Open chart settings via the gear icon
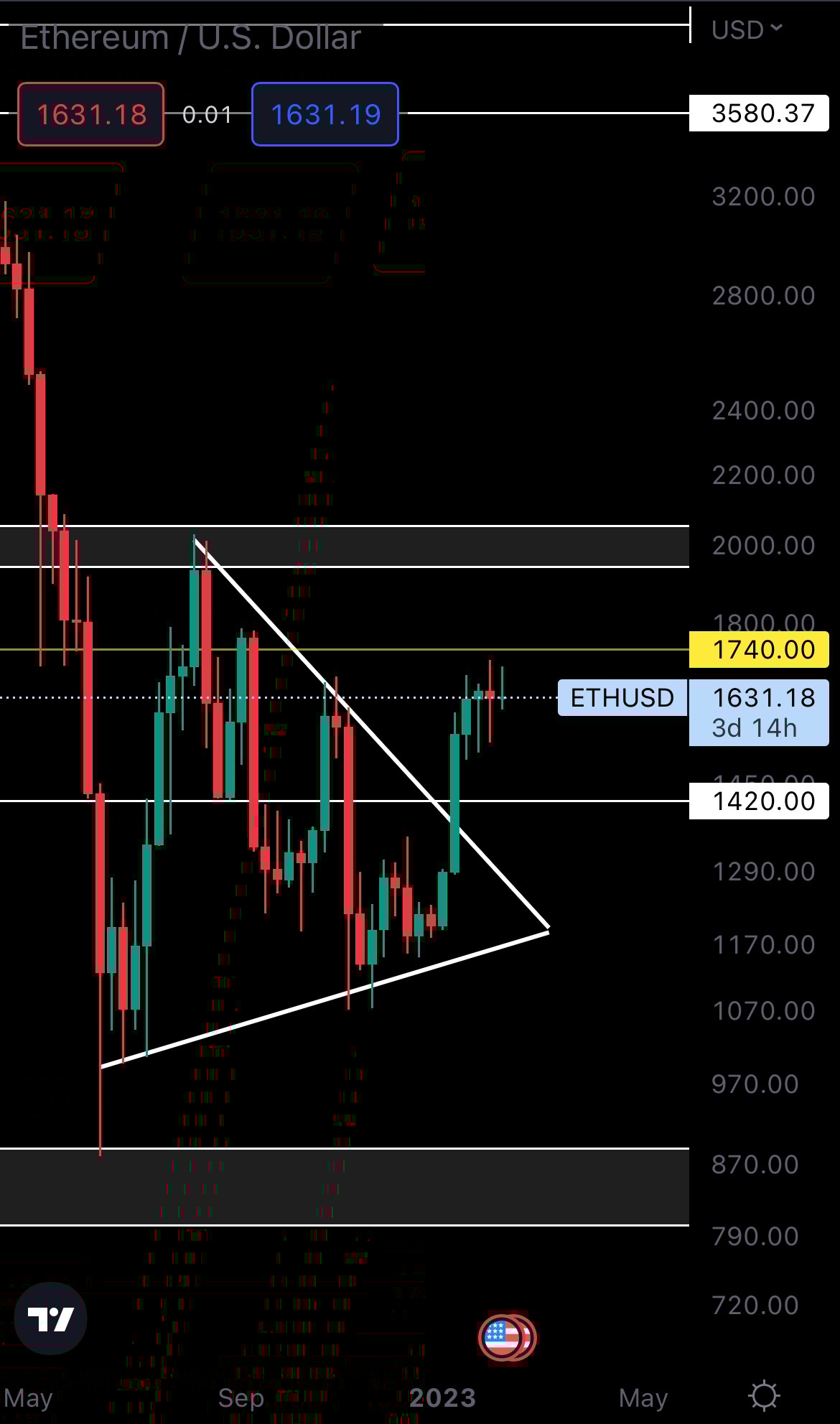This screenshot has height=1424, width=840. pyautogui.click(x=763, y=1396)
